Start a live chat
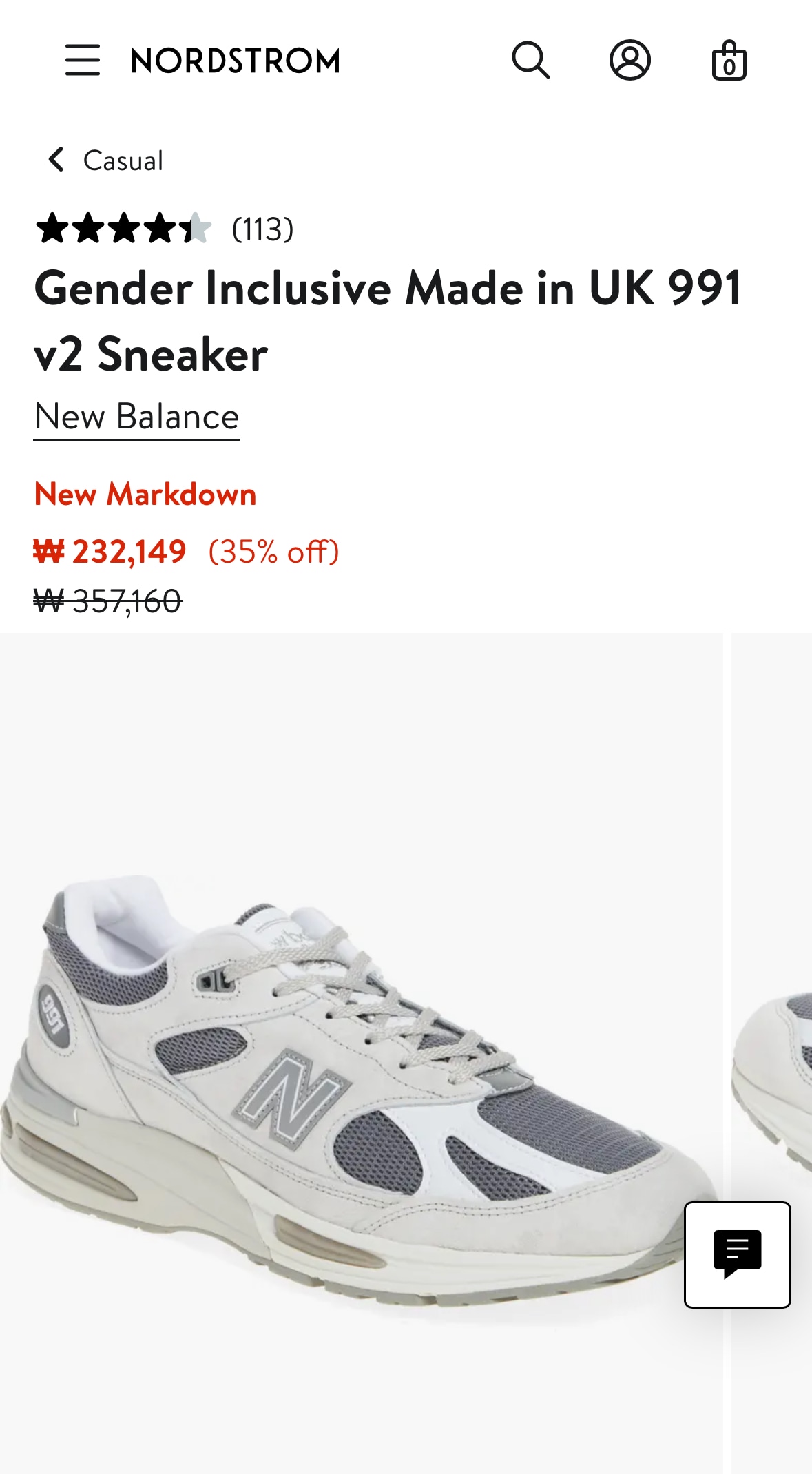This screenshot has width=812, height=1474. click(x=737, y=1254)
